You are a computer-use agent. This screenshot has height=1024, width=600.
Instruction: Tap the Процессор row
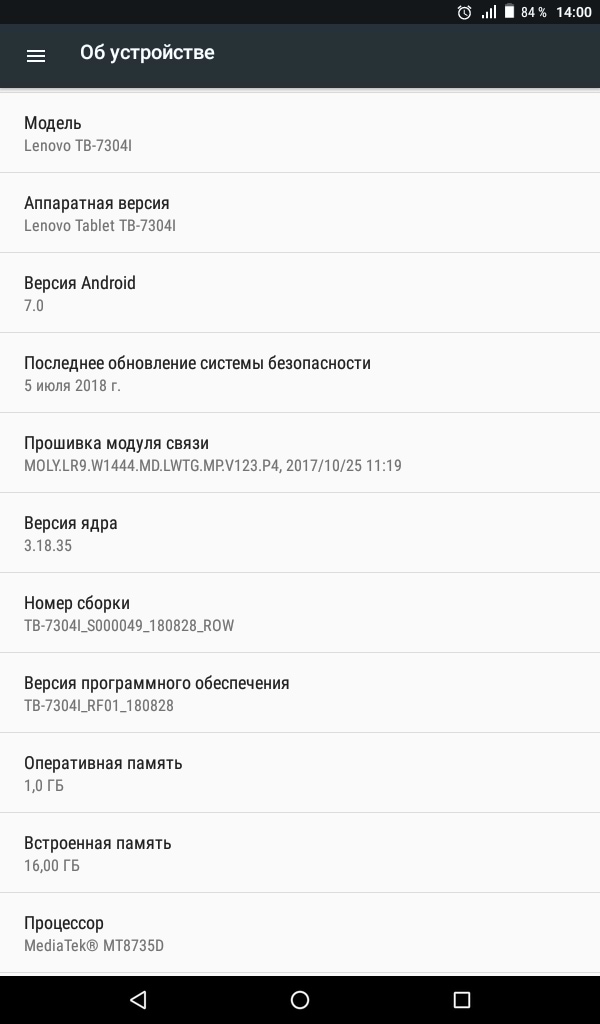point(300,933)
